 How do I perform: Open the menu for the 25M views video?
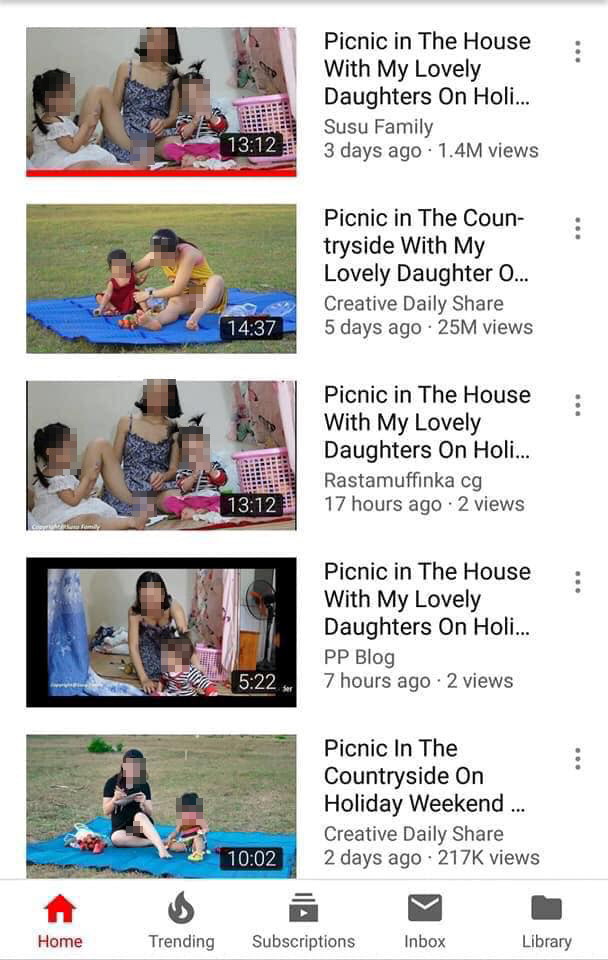tap(577, 229)
